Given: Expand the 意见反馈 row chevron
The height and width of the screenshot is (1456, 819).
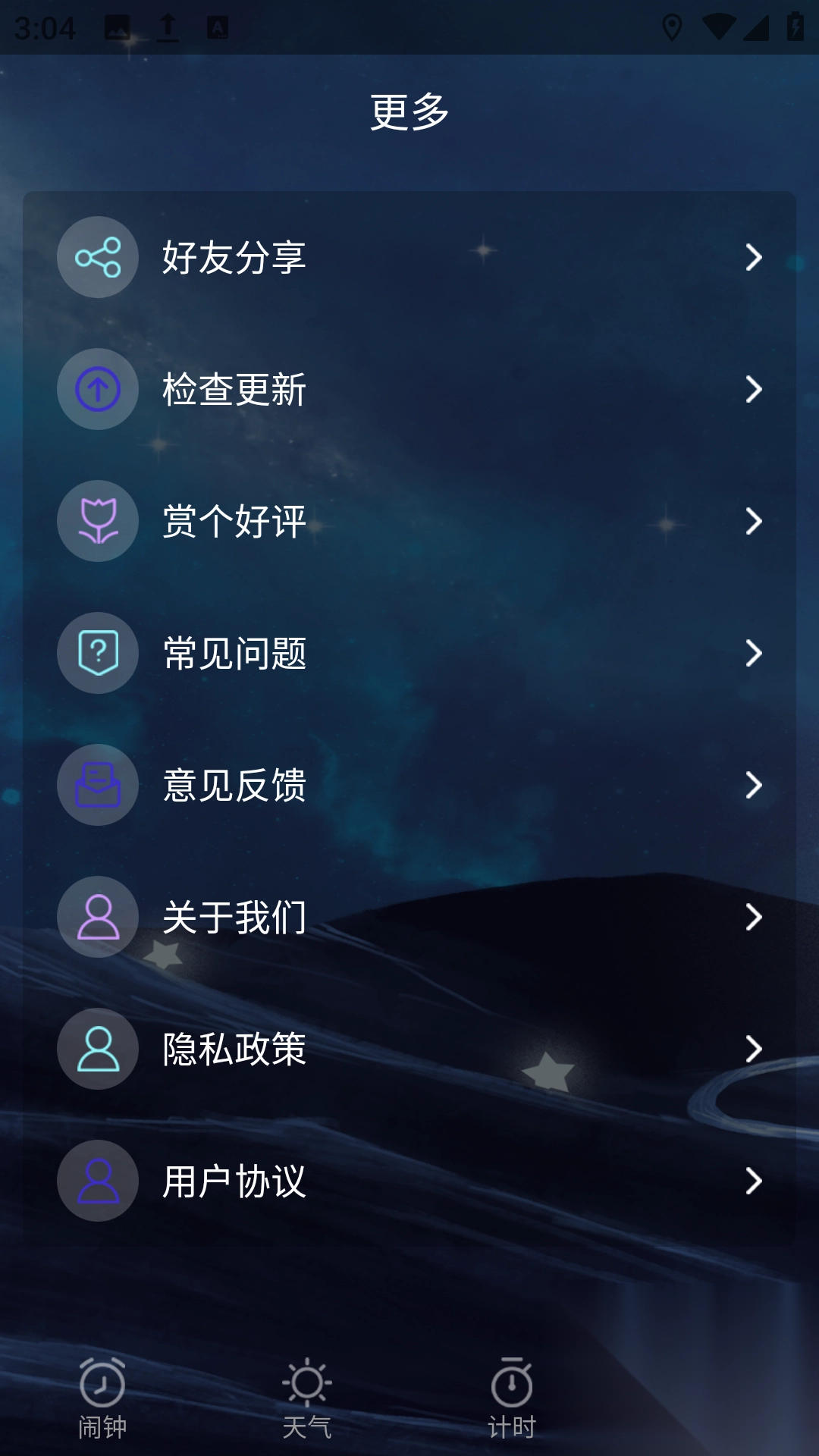Looking at the screenshot, I should click(x=752, y=785).
